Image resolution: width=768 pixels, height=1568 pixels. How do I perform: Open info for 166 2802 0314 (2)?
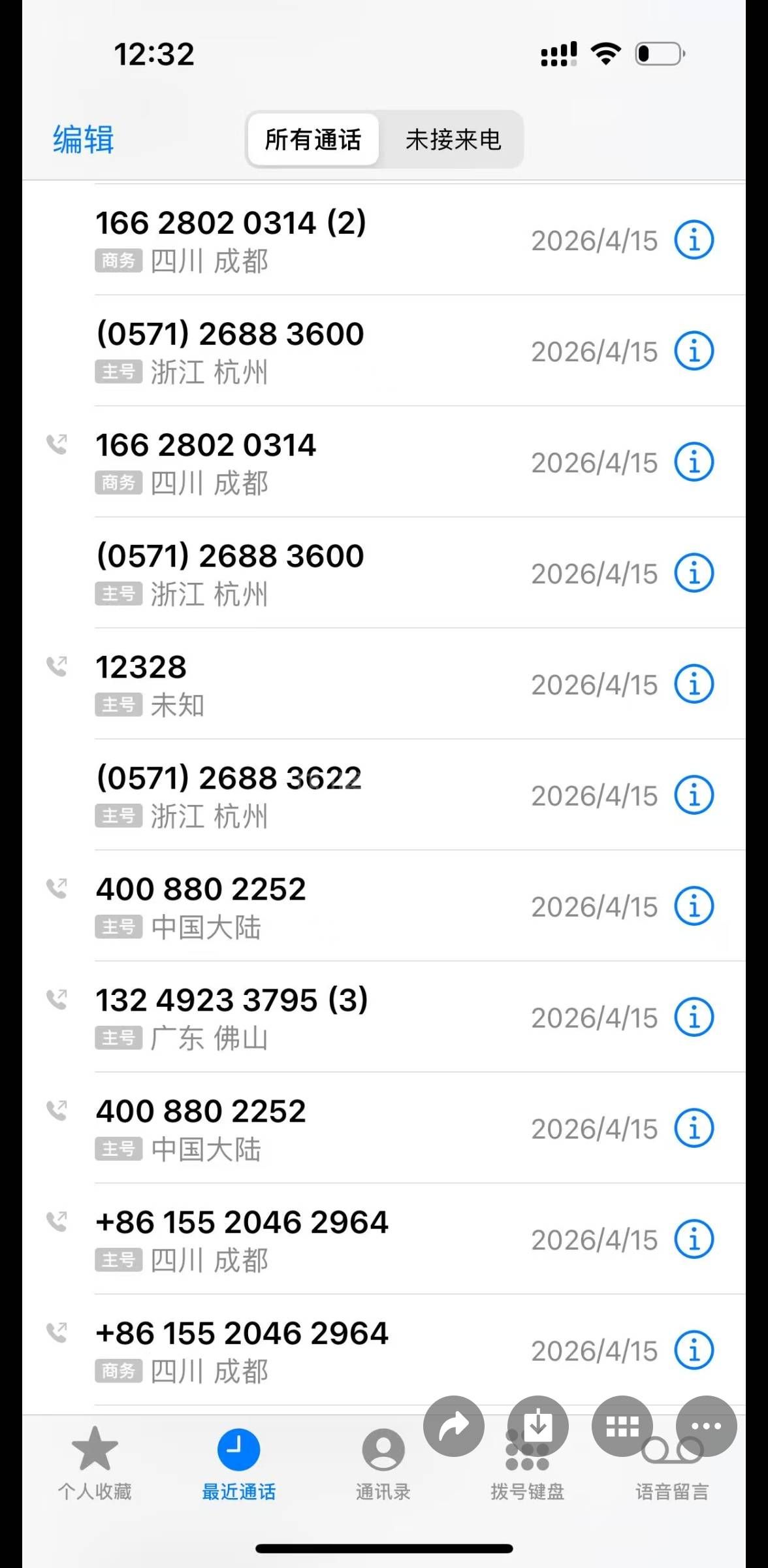pyautogui.click(x=694, y=240)
